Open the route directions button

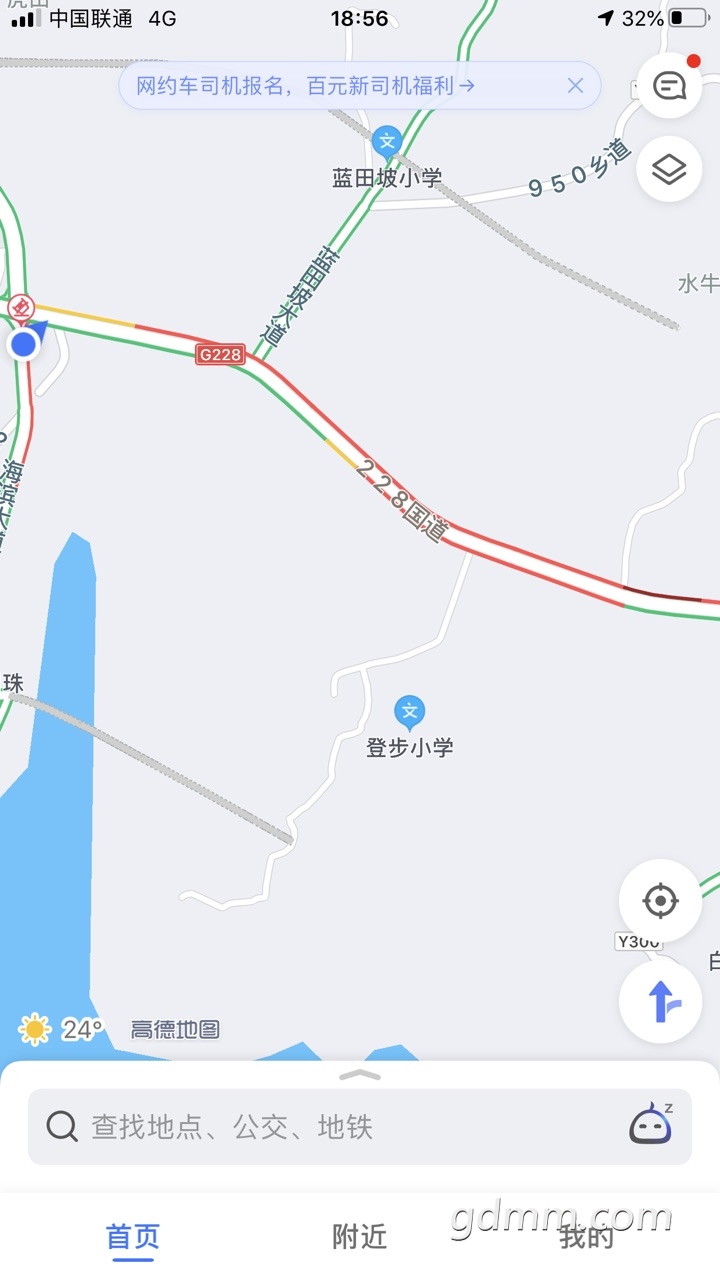tap(660, 1001)
